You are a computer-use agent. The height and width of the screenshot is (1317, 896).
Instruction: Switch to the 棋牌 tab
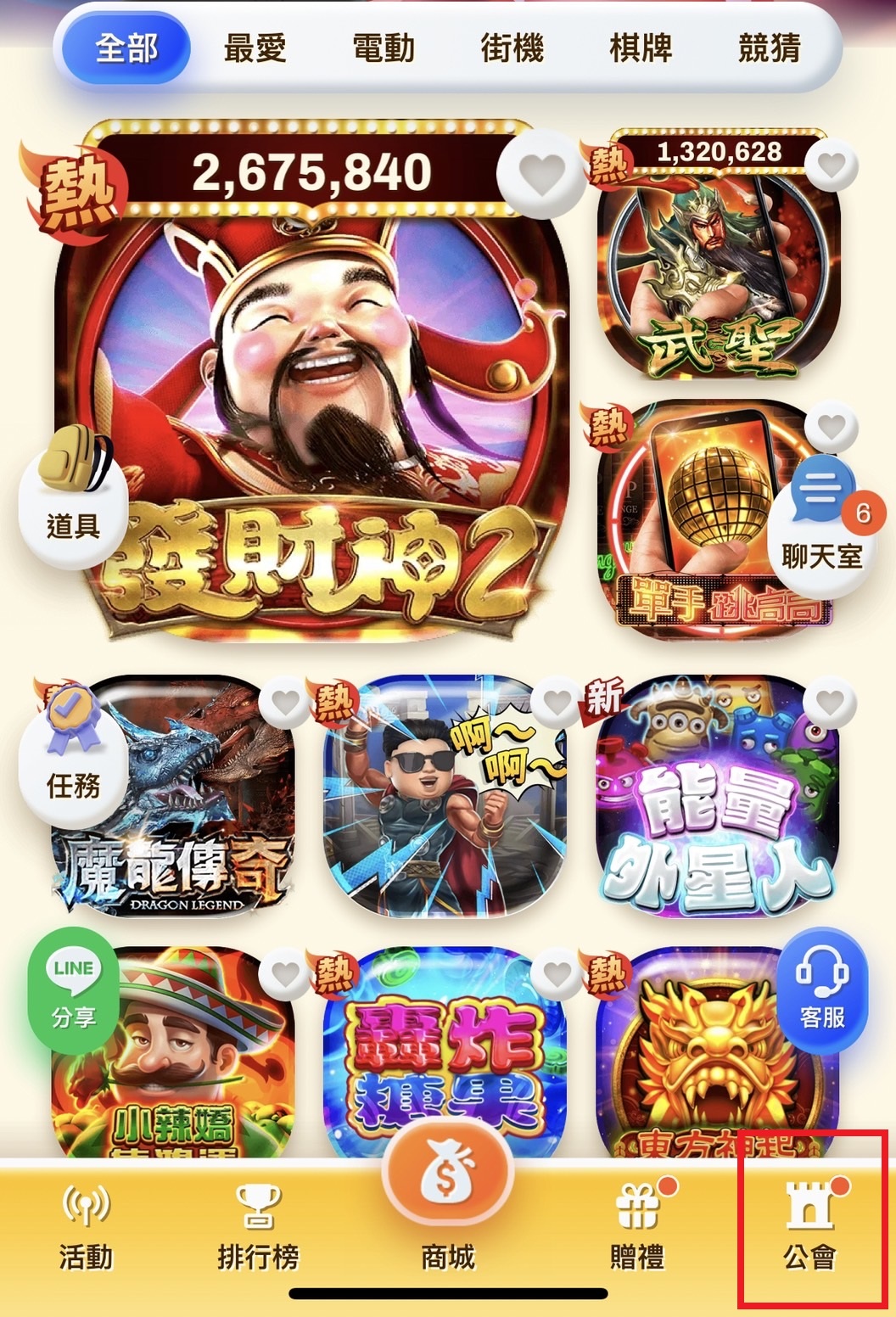point(641,48)
